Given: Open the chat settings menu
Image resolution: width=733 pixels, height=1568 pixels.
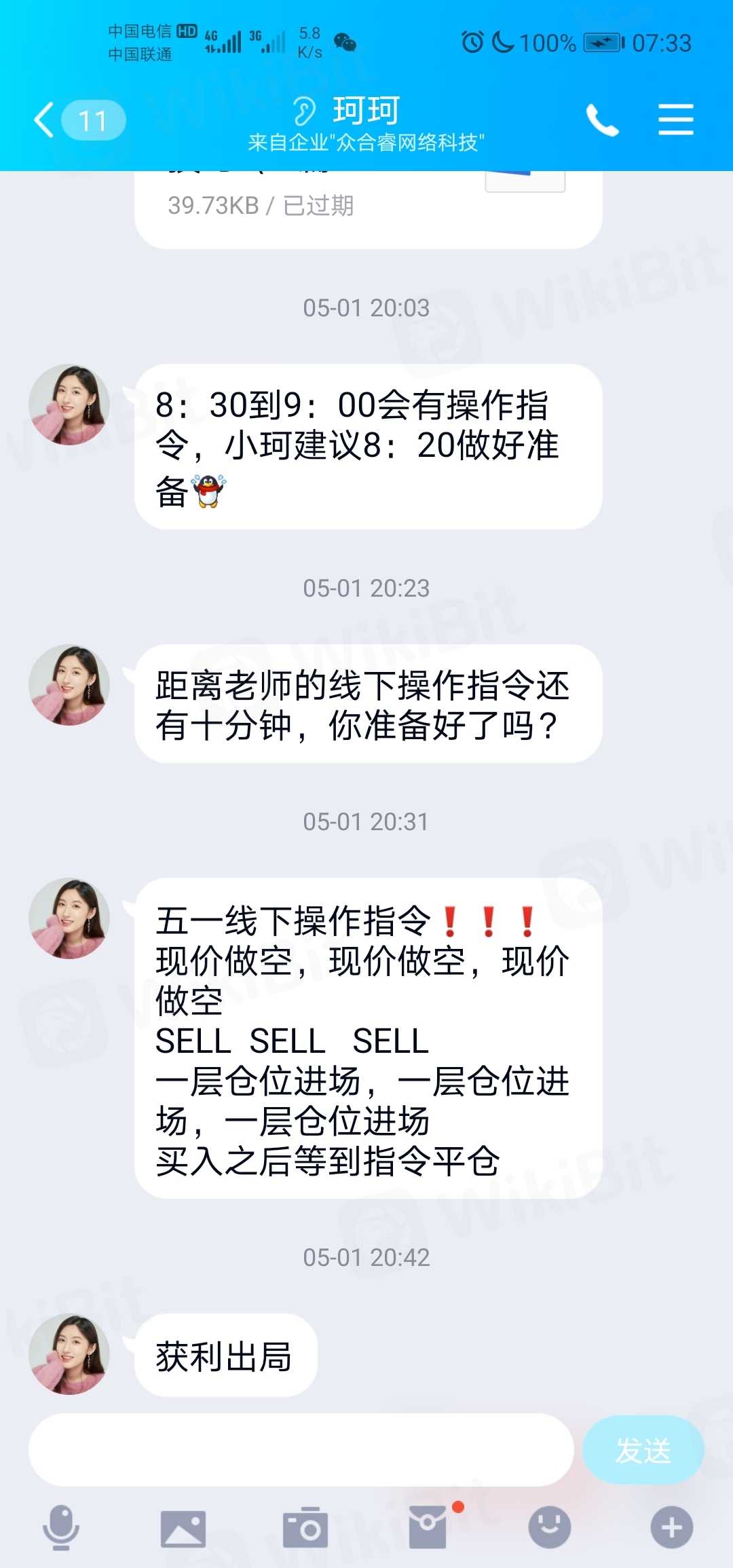Looking at the screenshot, I should [x=675, y=120].
